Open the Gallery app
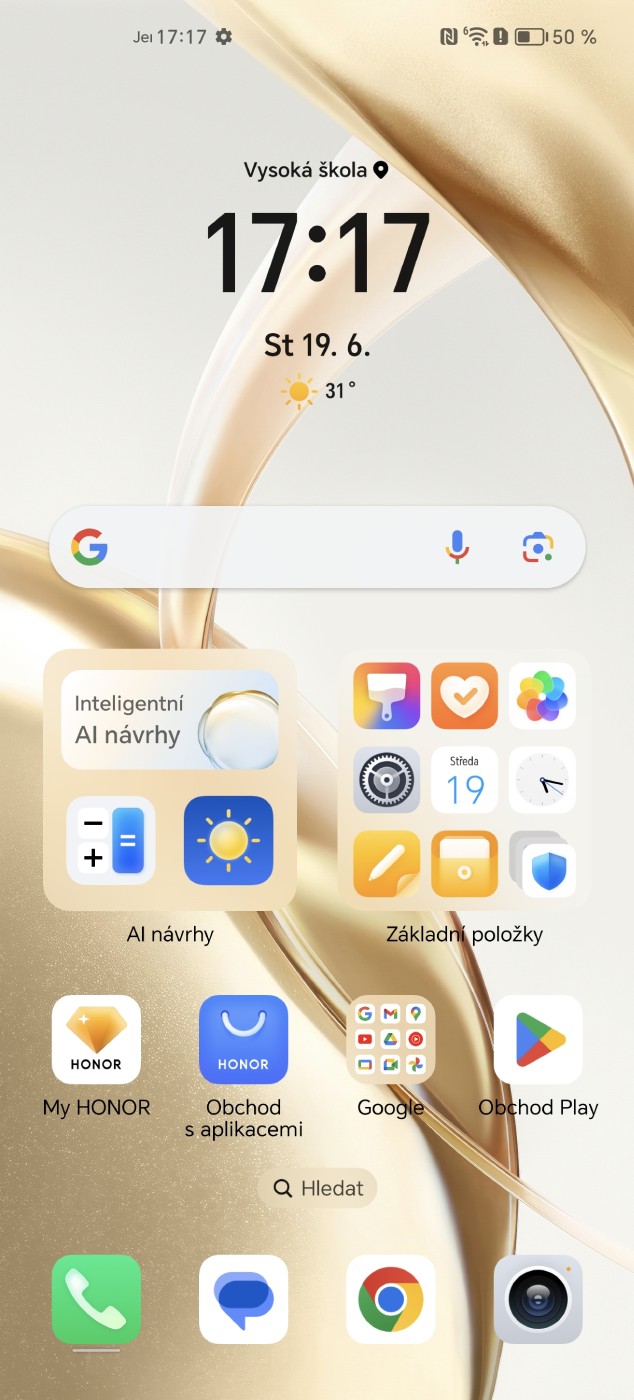Image resolution: width=634 pixels, height=1400 pixels. pos(542,695)
